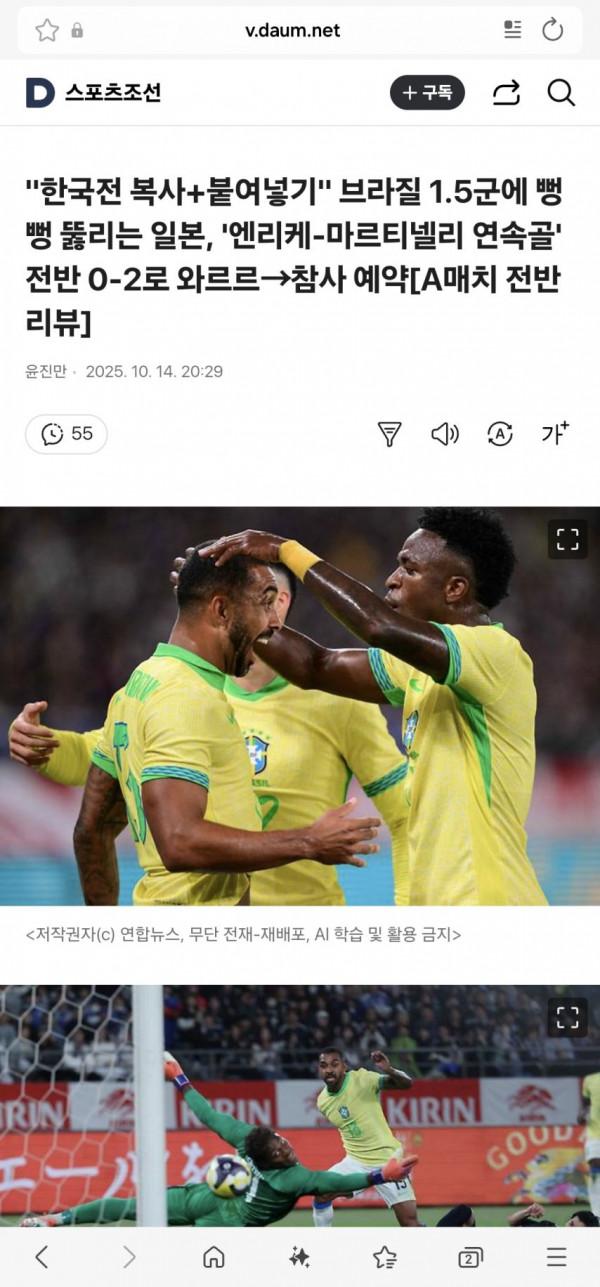Open Daum home via the D logo
The height and width of the screenshot is (1287, 600).
tap(40, 93)
